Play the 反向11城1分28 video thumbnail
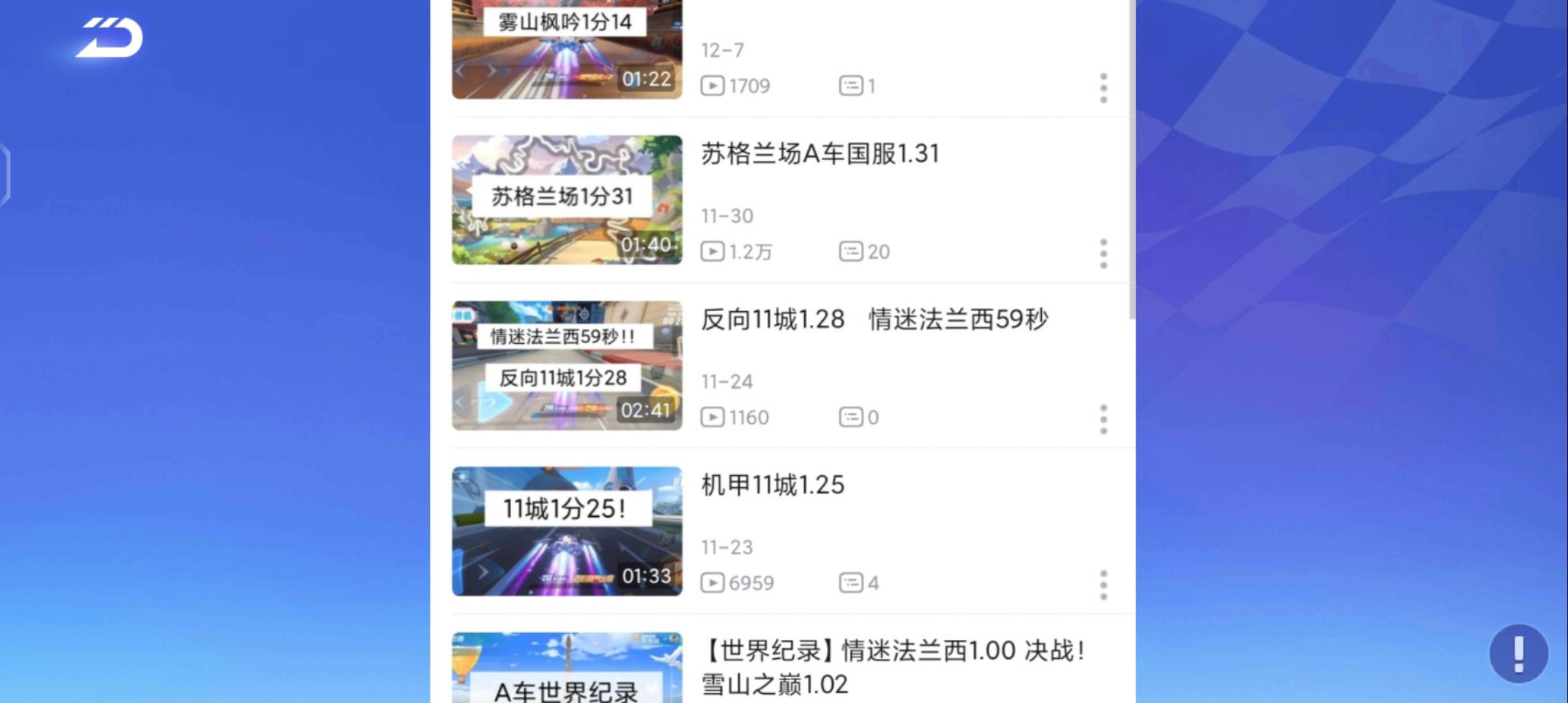This screenshot has height=703, width=1568. [x=567, y=365]
